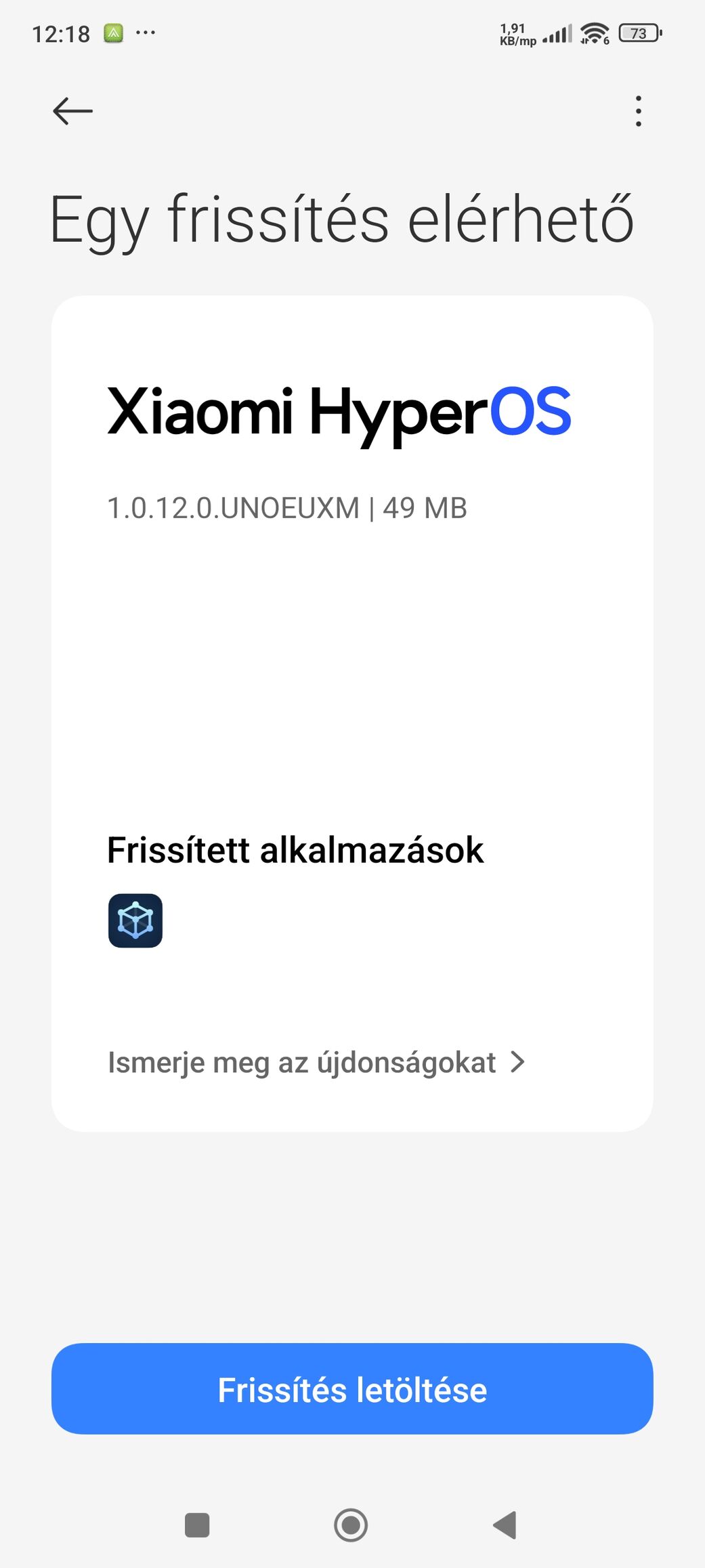Open the updated app's cube icon
Viewport: 705px width, 1568px height.
pos(135,920)
